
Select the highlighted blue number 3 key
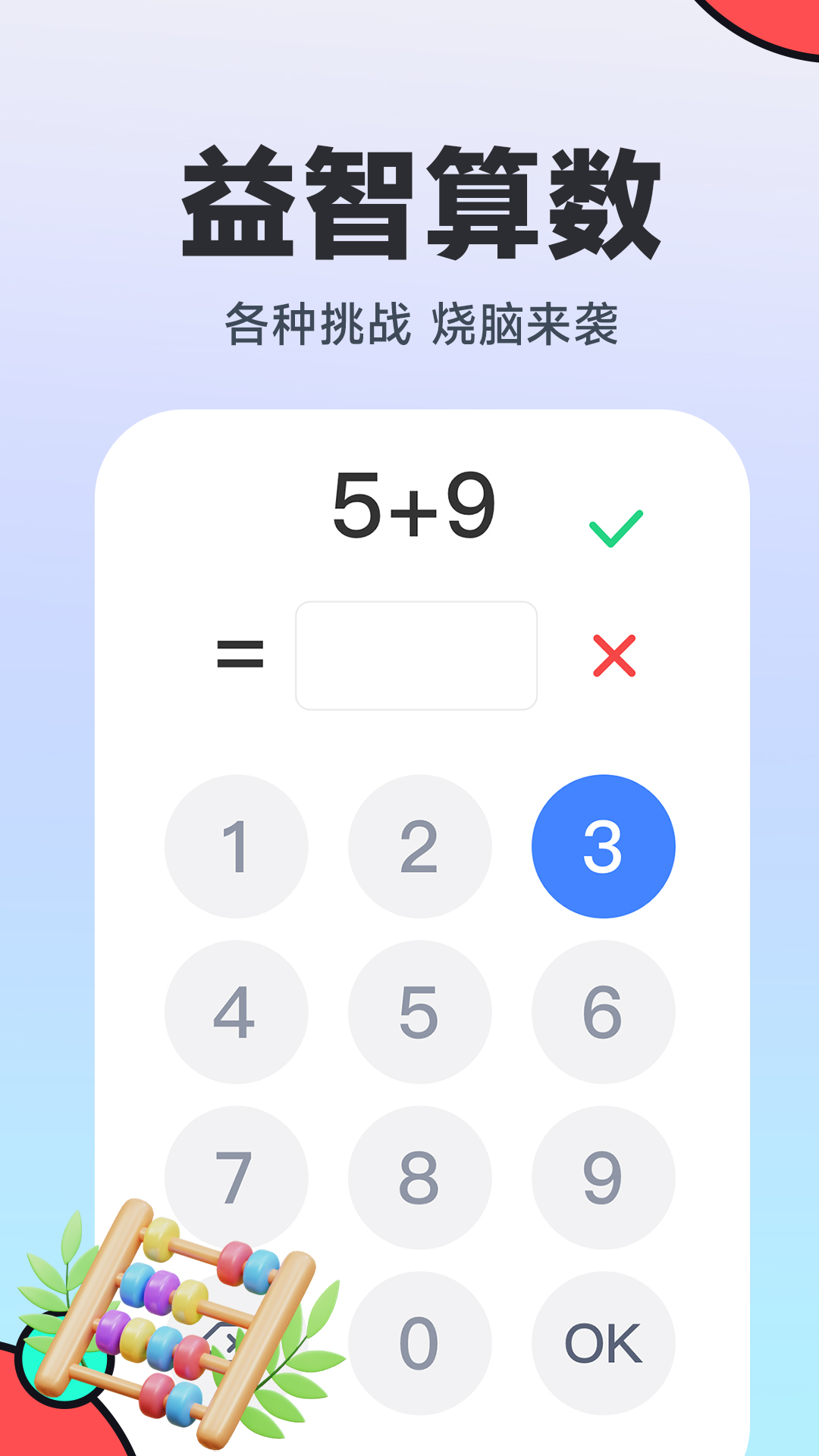pyautogui.click(x=603, y=847)
